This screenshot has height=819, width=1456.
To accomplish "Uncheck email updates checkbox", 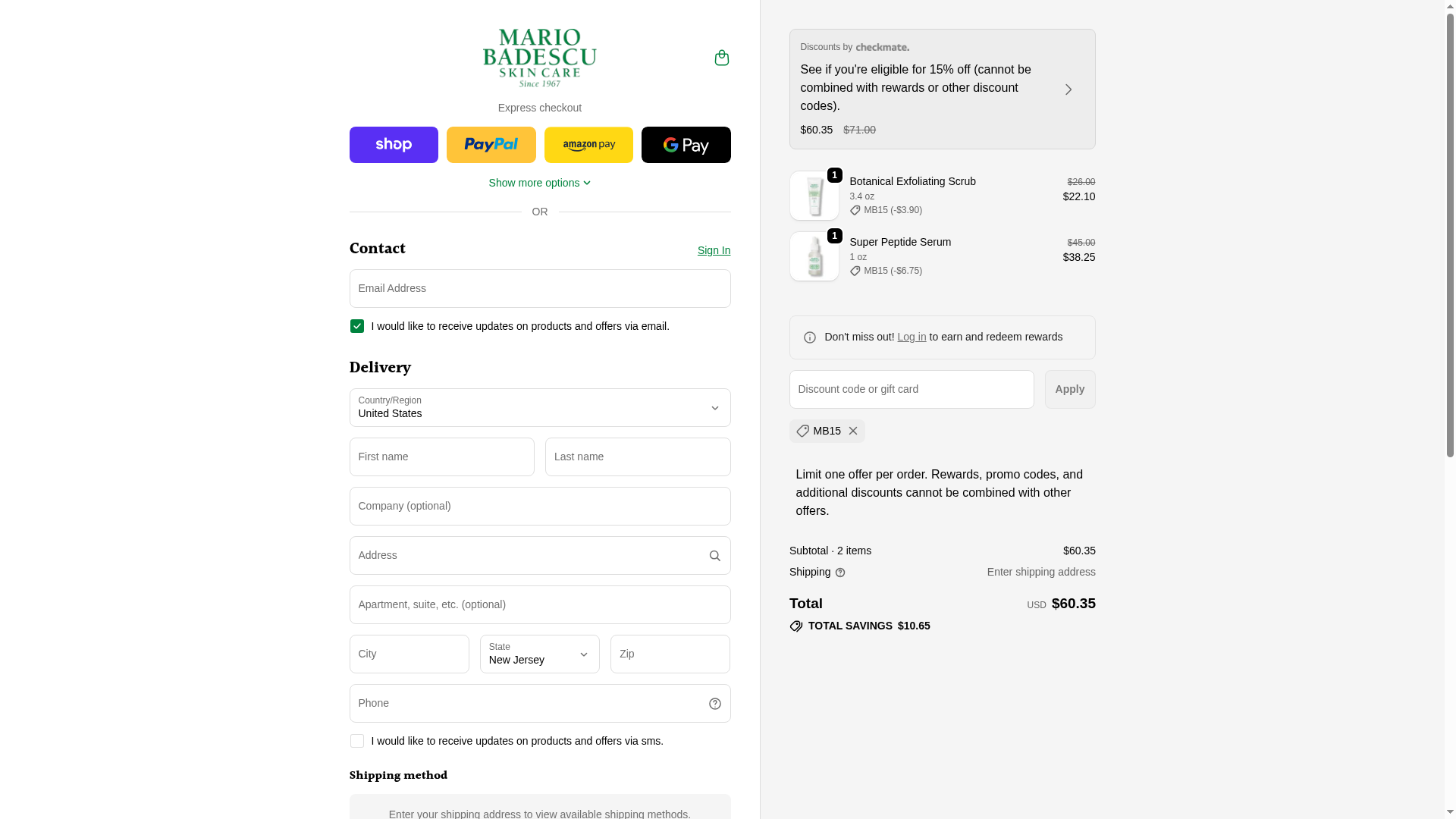I will coord(357,326).
